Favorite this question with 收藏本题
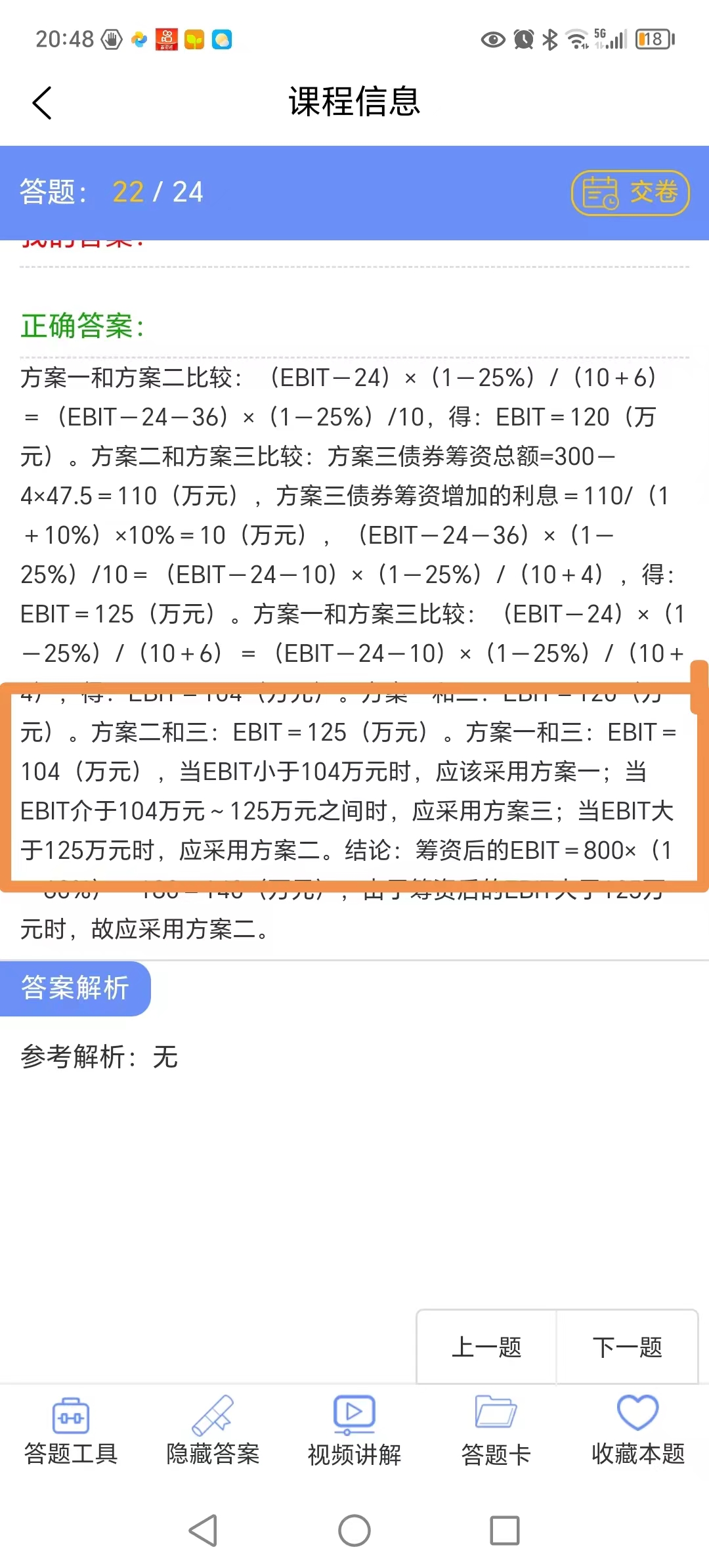The image size is (709, 1568). [638, 1431]
